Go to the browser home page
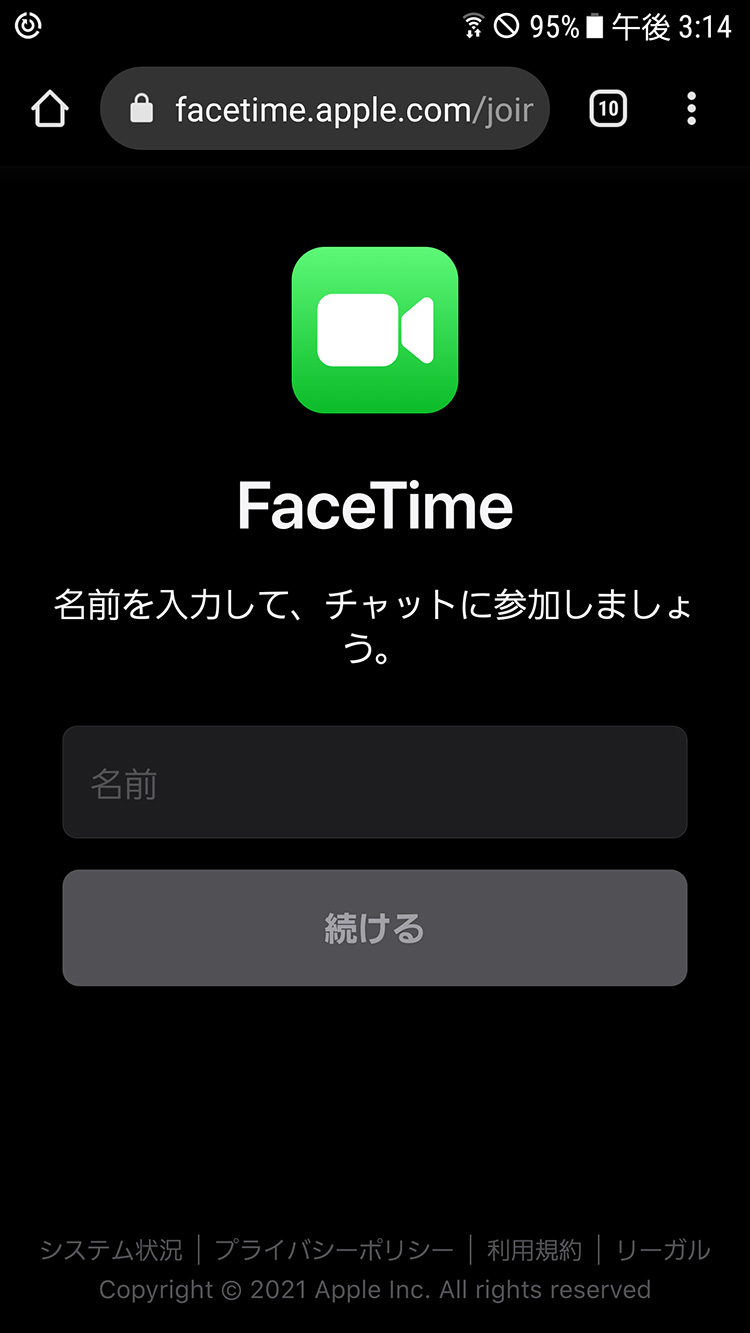The height and width of the screenshot is (1333, 750). click(49, 109)
